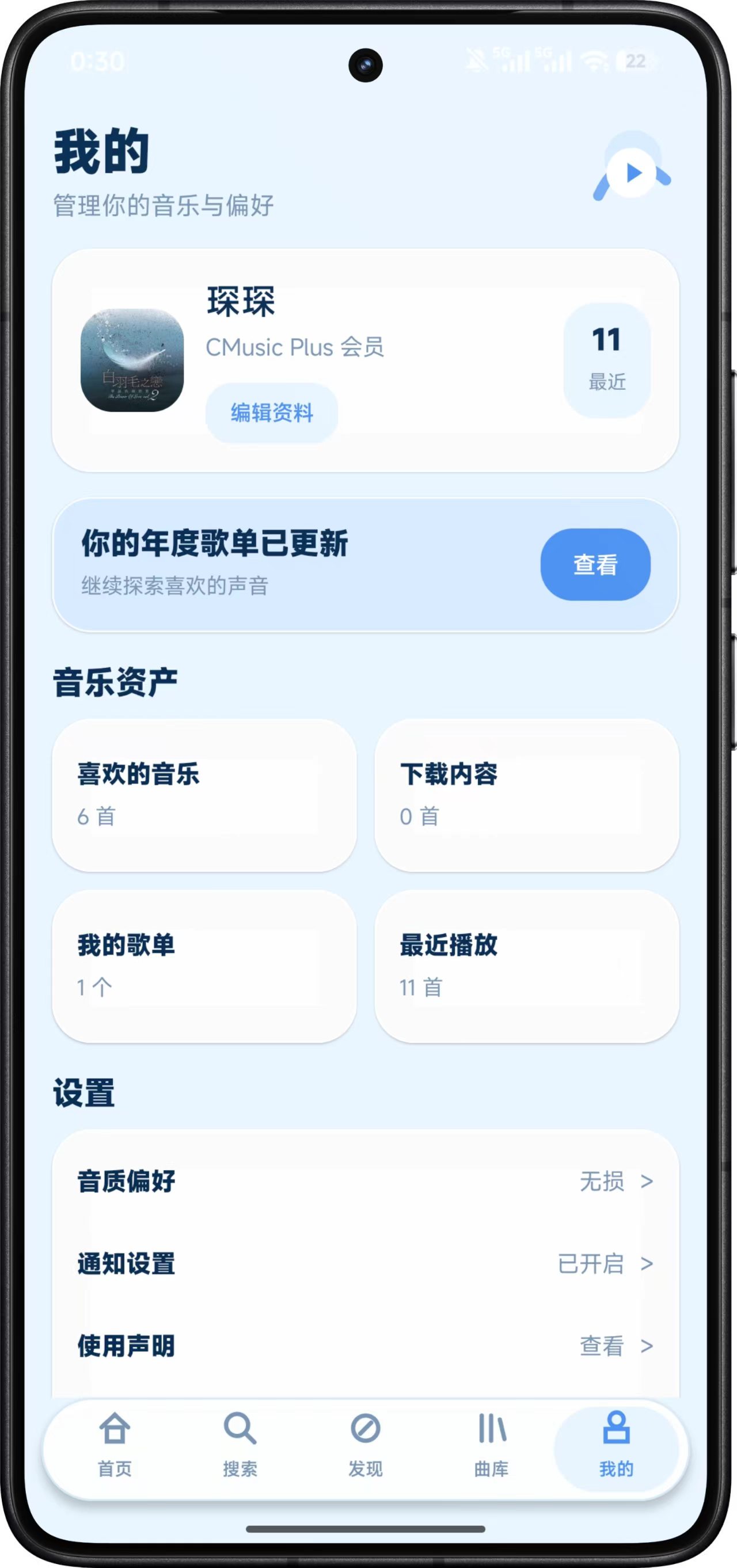This screenshot has width=737, height=1568.
Task: Open 音质偏好 setting
Action: (x=365, y=1181)
